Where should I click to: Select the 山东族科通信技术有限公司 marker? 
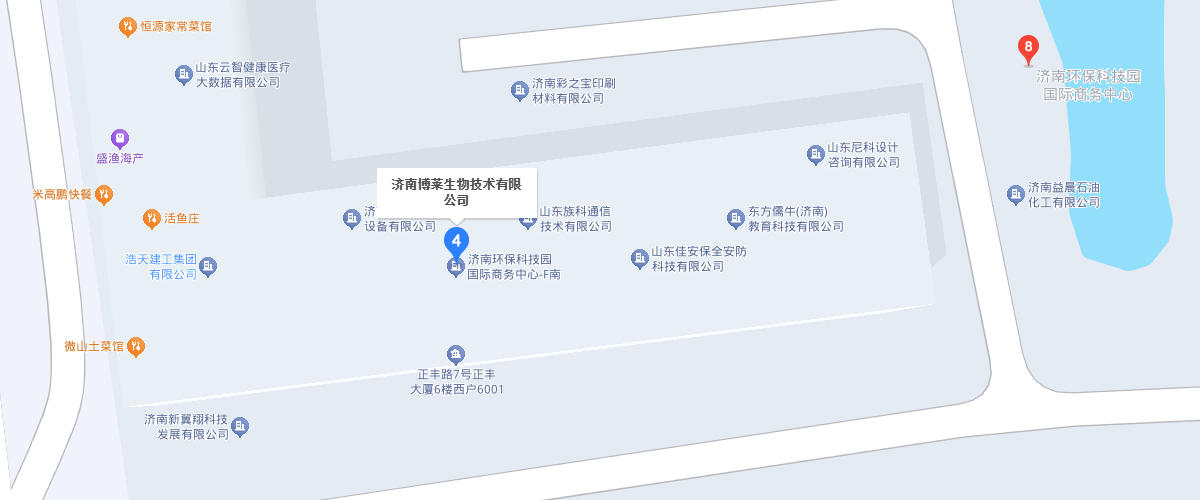[528, 218]
